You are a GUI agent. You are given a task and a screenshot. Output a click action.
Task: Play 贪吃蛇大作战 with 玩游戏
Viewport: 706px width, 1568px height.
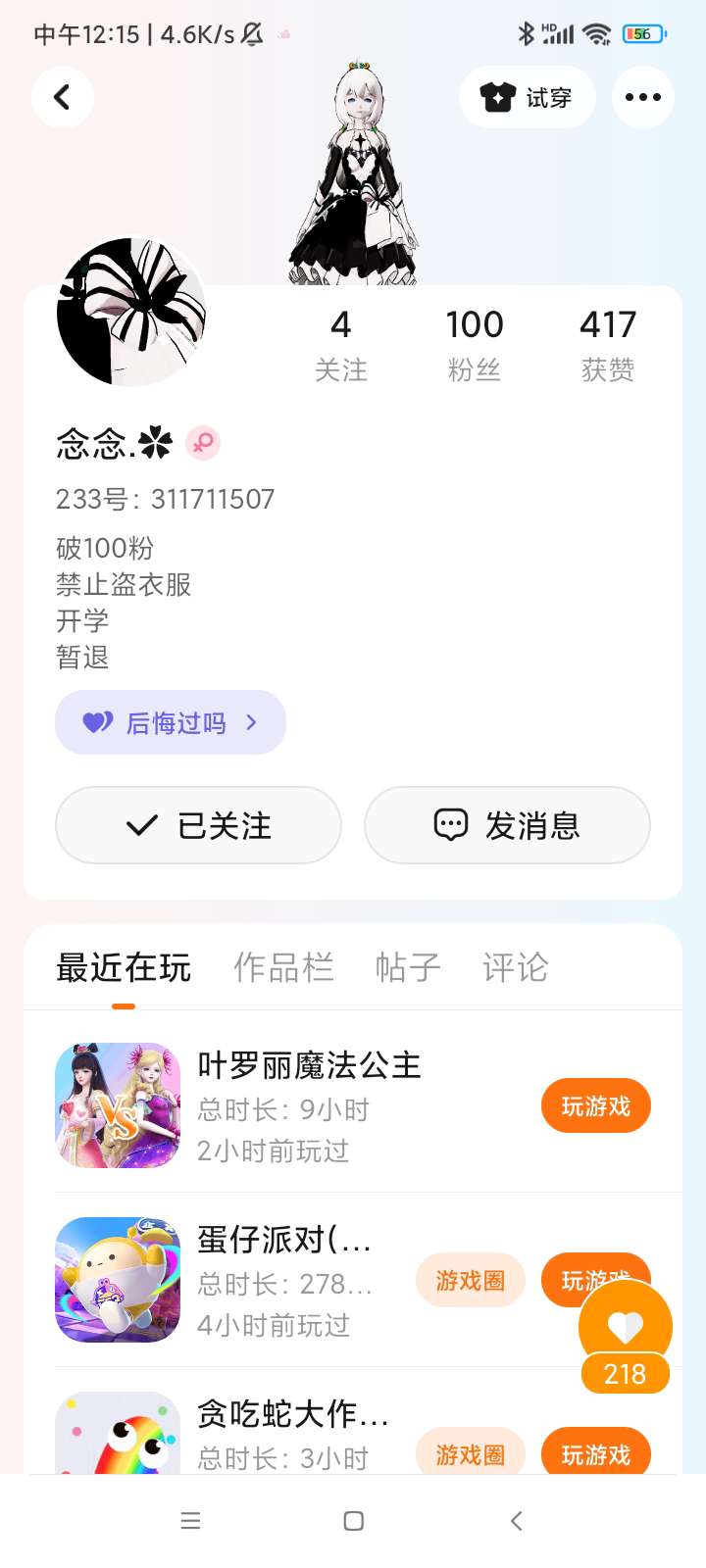(x=595, y=1454)
